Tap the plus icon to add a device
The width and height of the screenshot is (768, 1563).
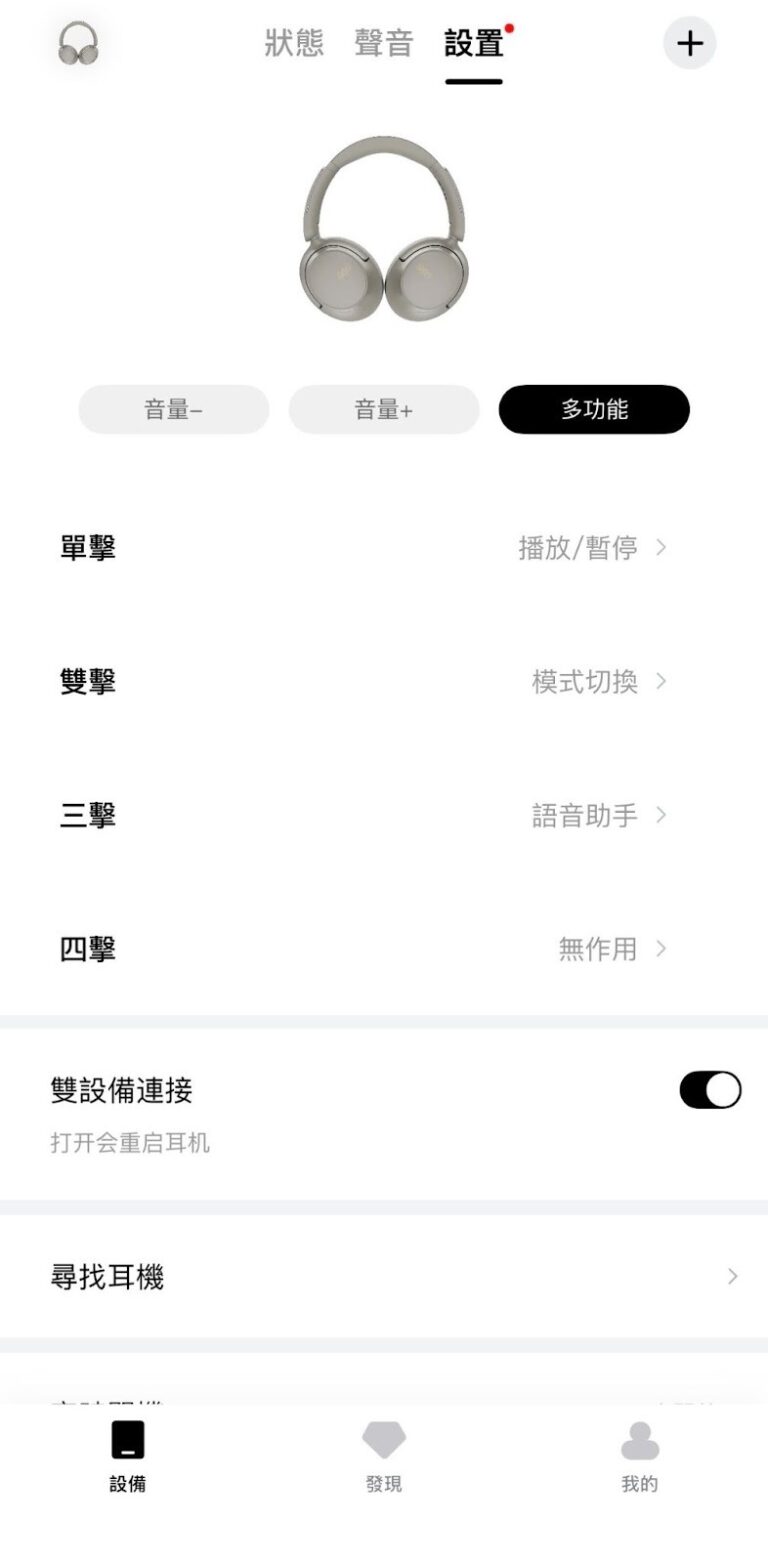coord(690,44)
